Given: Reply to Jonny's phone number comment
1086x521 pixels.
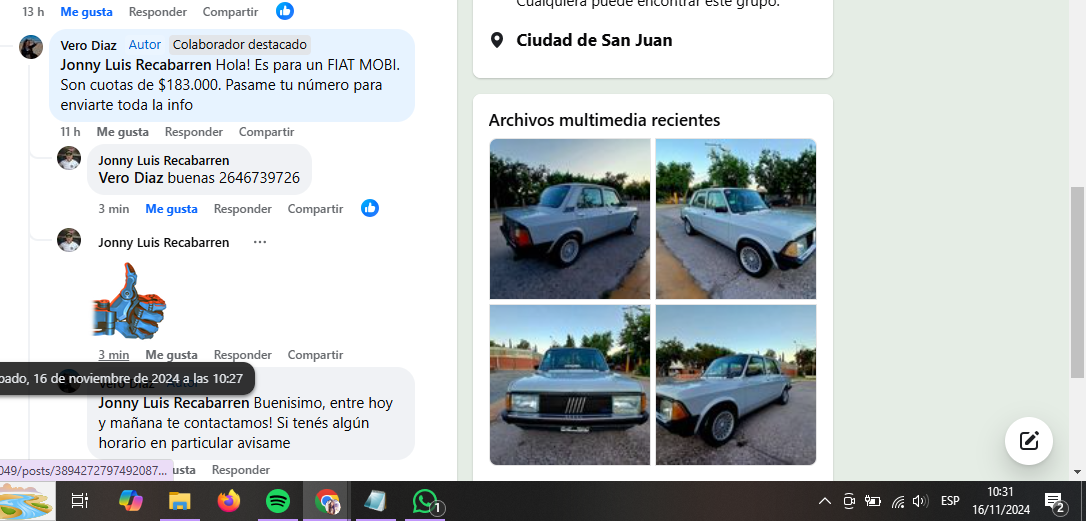Looking at the screenshot, I should pos(242,209).
